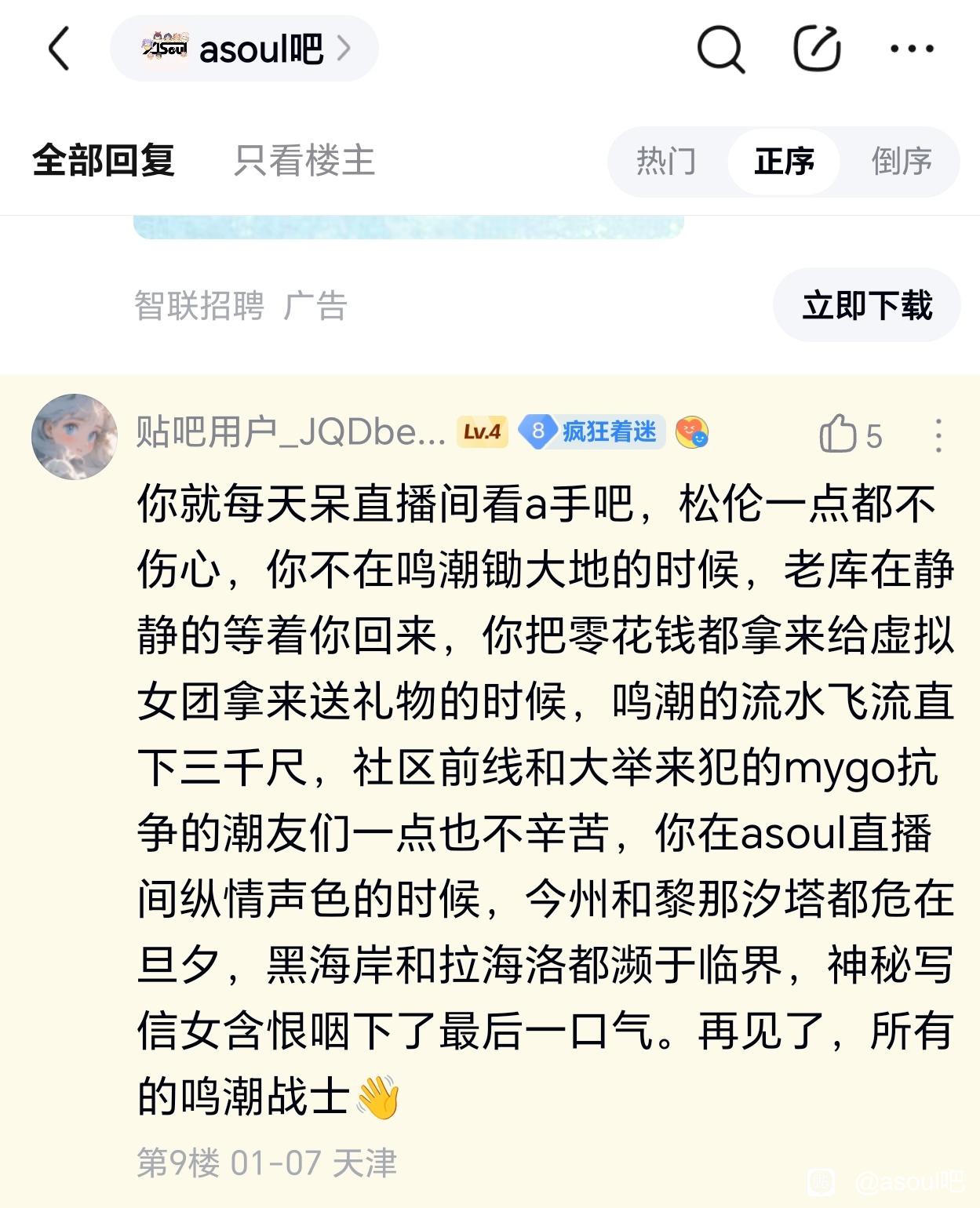Show only 楼主 posts
This screenshot has width=980, height=1208.
[x=304, y=161]
